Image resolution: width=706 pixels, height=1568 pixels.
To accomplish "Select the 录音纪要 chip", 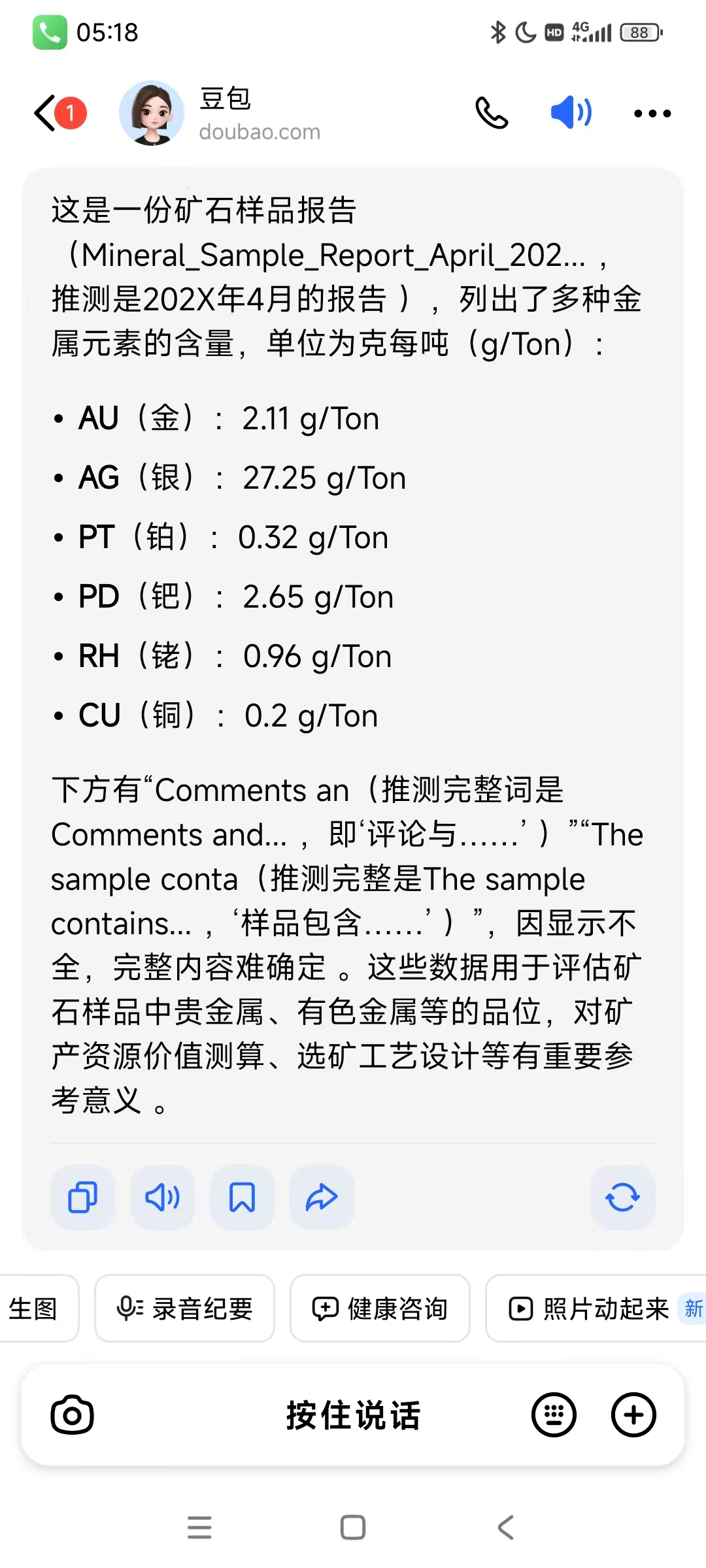I will tap(184, 1308).
